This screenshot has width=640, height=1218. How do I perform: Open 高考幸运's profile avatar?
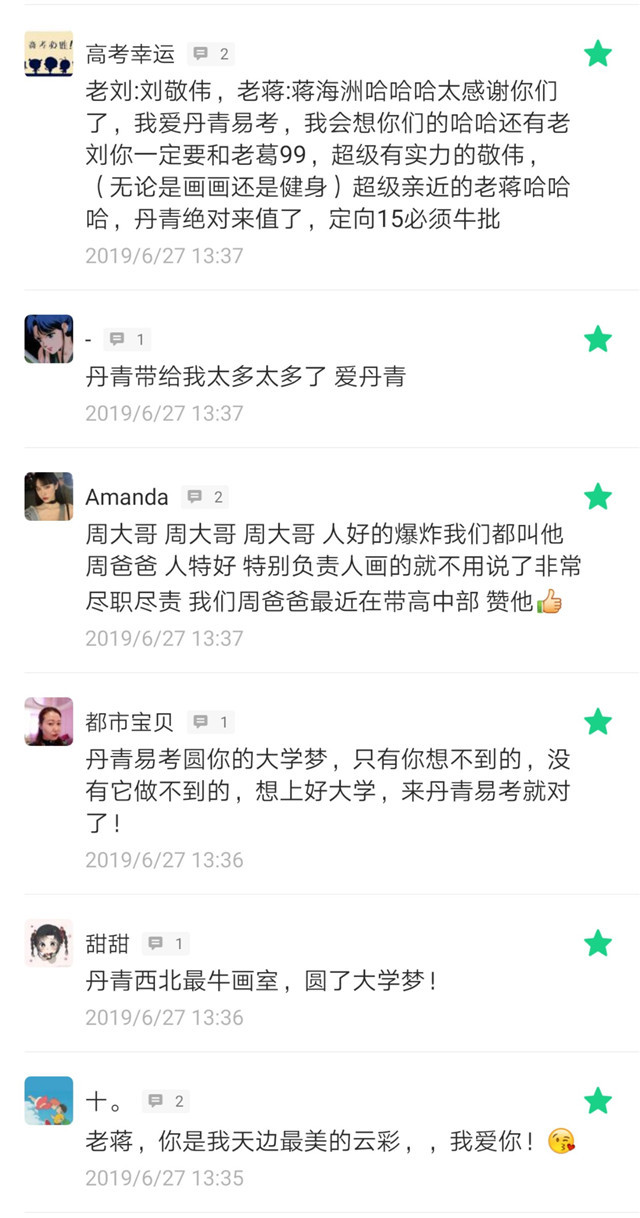[x=48, y=54]
